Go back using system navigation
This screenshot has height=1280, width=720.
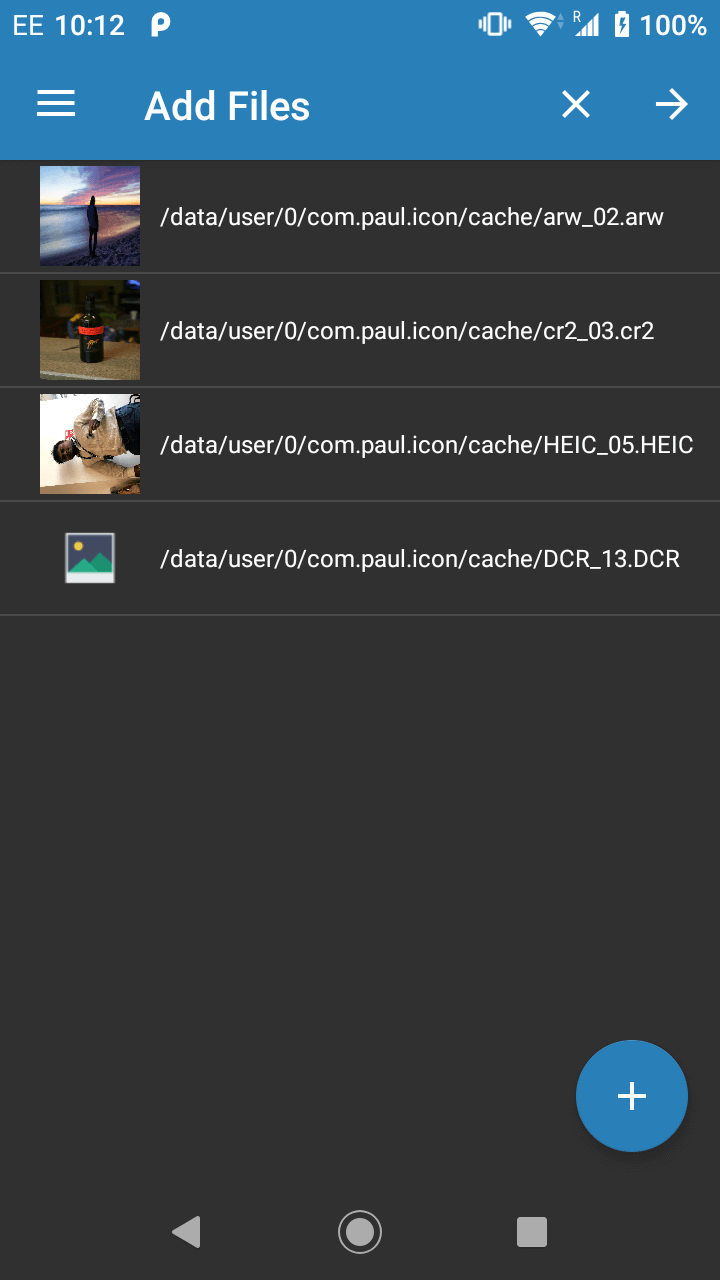point(187,1232)
